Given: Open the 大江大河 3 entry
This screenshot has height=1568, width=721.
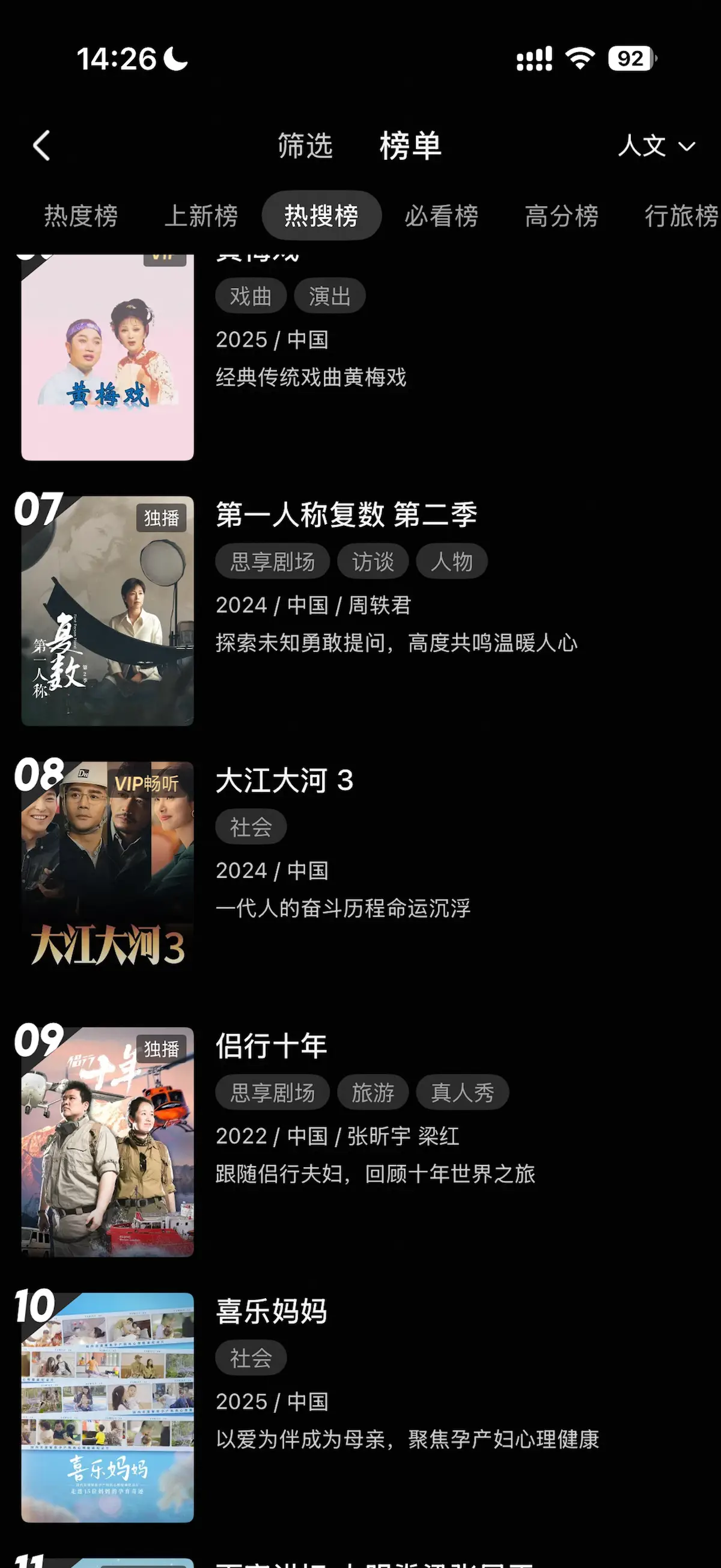Looking at the screenshot, I should (284, 780).
